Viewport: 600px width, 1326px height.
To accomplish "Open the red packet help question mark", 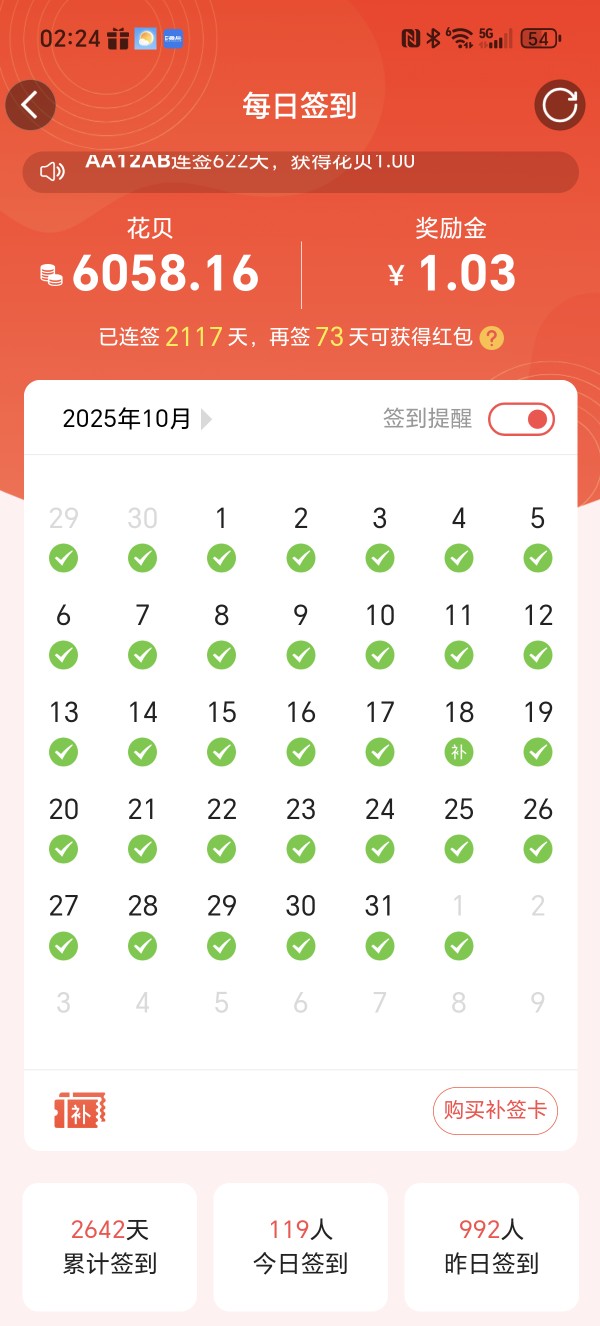I will pyautogui.click(x=491, y=338).
